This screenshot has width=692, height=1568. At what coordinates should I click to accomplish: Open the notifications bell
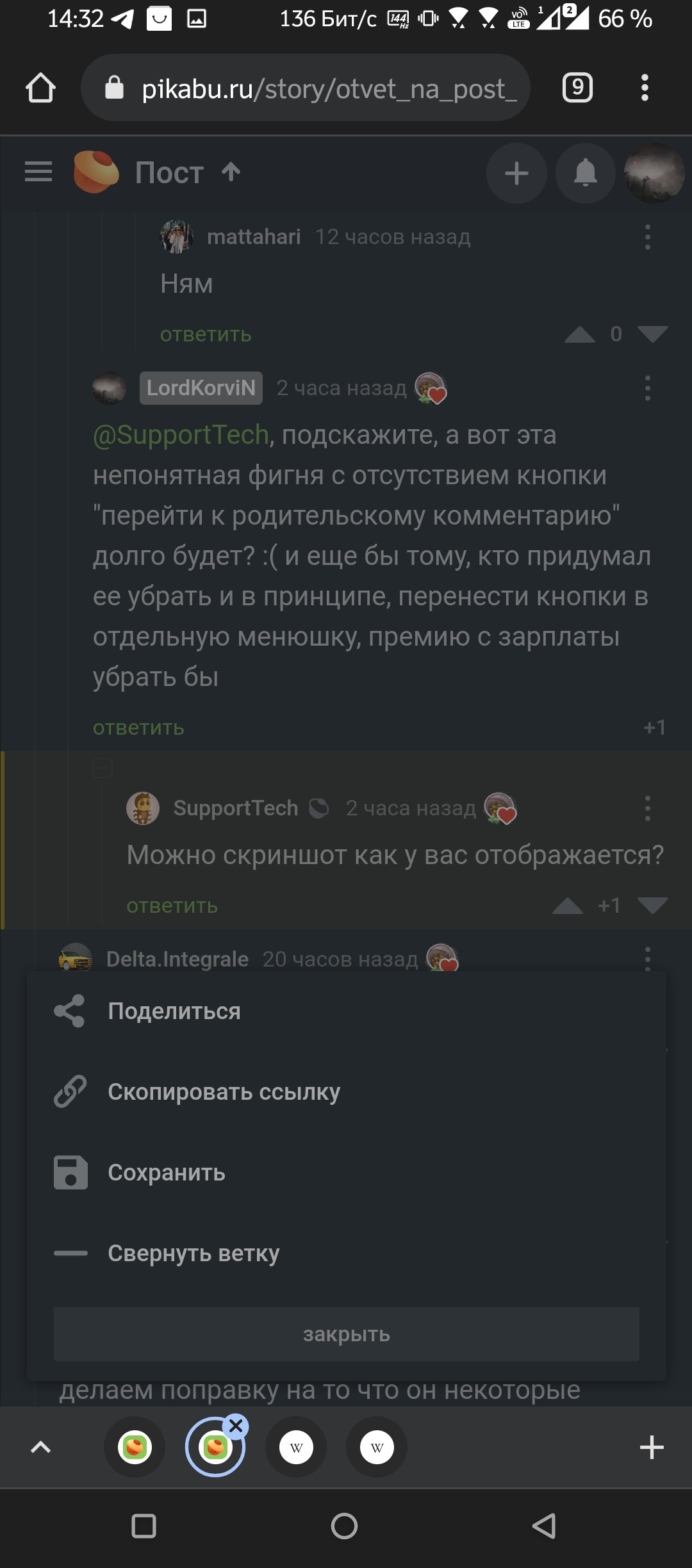585,174
